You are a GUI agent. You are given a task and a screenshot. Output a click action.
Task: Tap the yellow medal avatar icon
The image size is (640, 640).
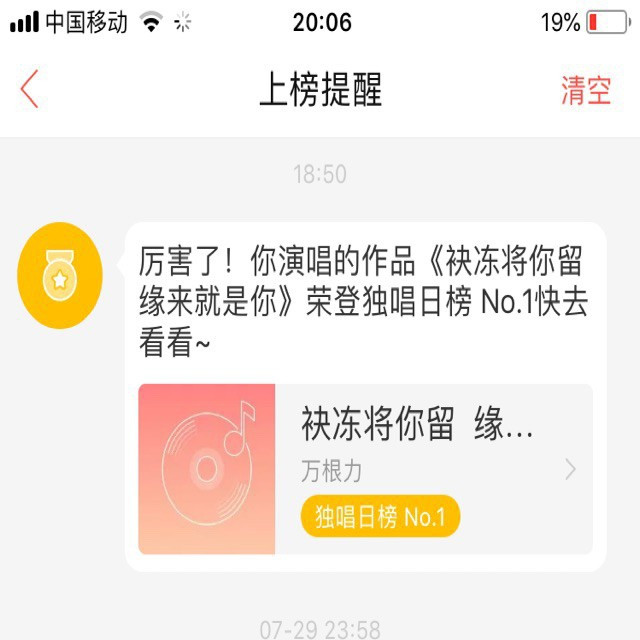click(x=60, y=276)
